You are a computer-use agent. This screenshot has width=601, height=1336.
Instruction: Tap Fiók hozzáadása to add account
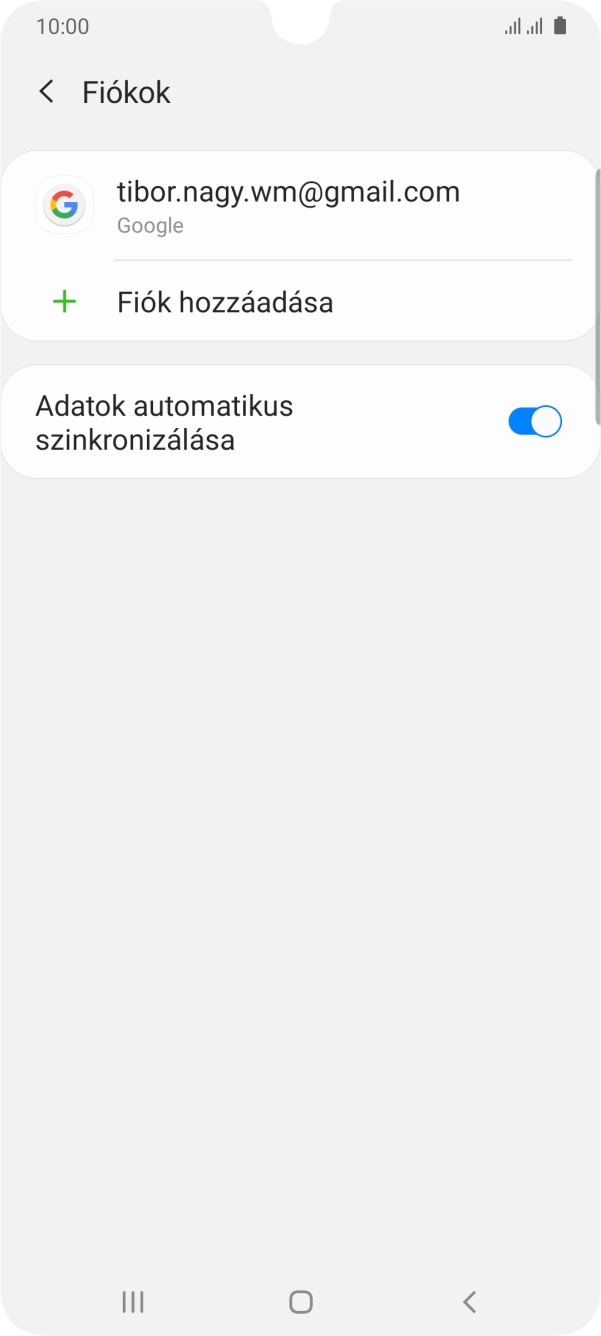coord(225,302)
